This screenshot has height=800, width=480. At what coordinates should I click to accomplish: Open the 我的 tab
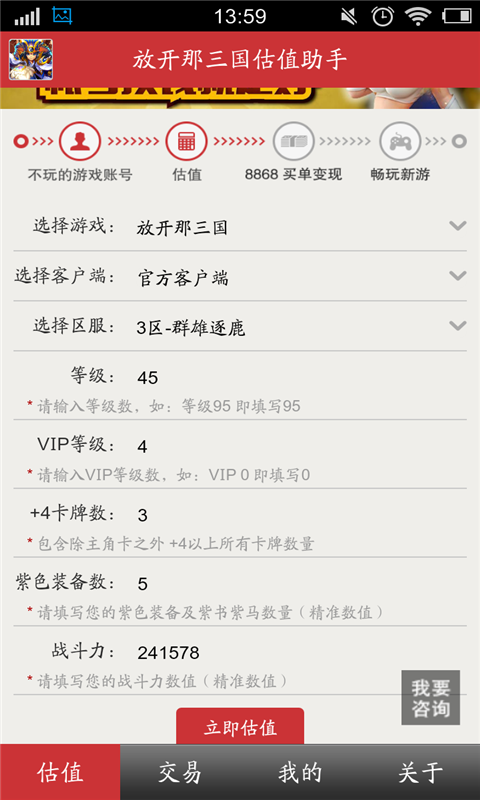coord(300,772)
